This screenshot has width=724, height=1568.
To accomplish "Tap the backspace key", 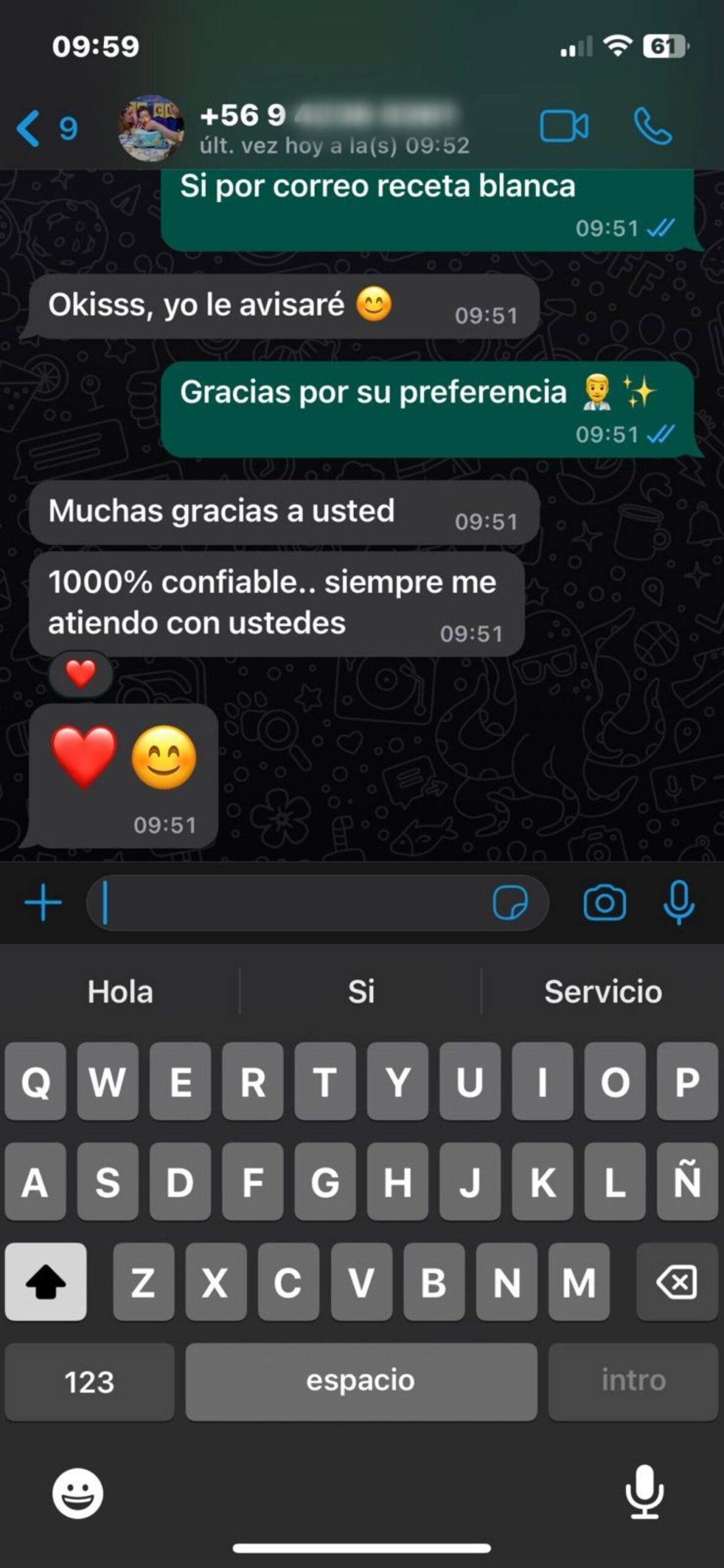I will [676, 1281].
